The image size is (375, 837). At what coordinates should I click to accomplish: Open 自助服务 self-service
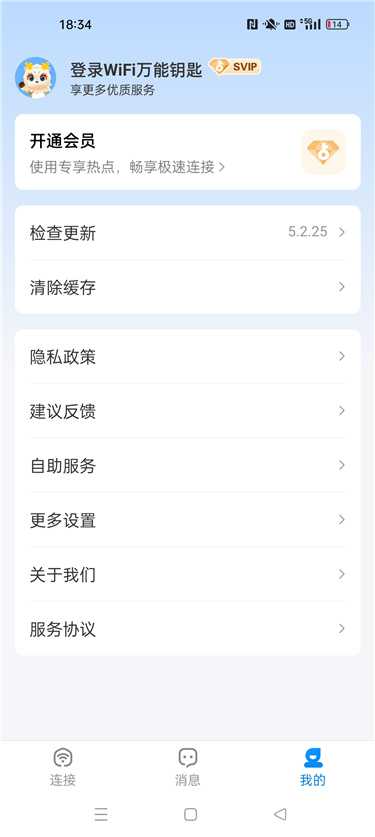188,465
